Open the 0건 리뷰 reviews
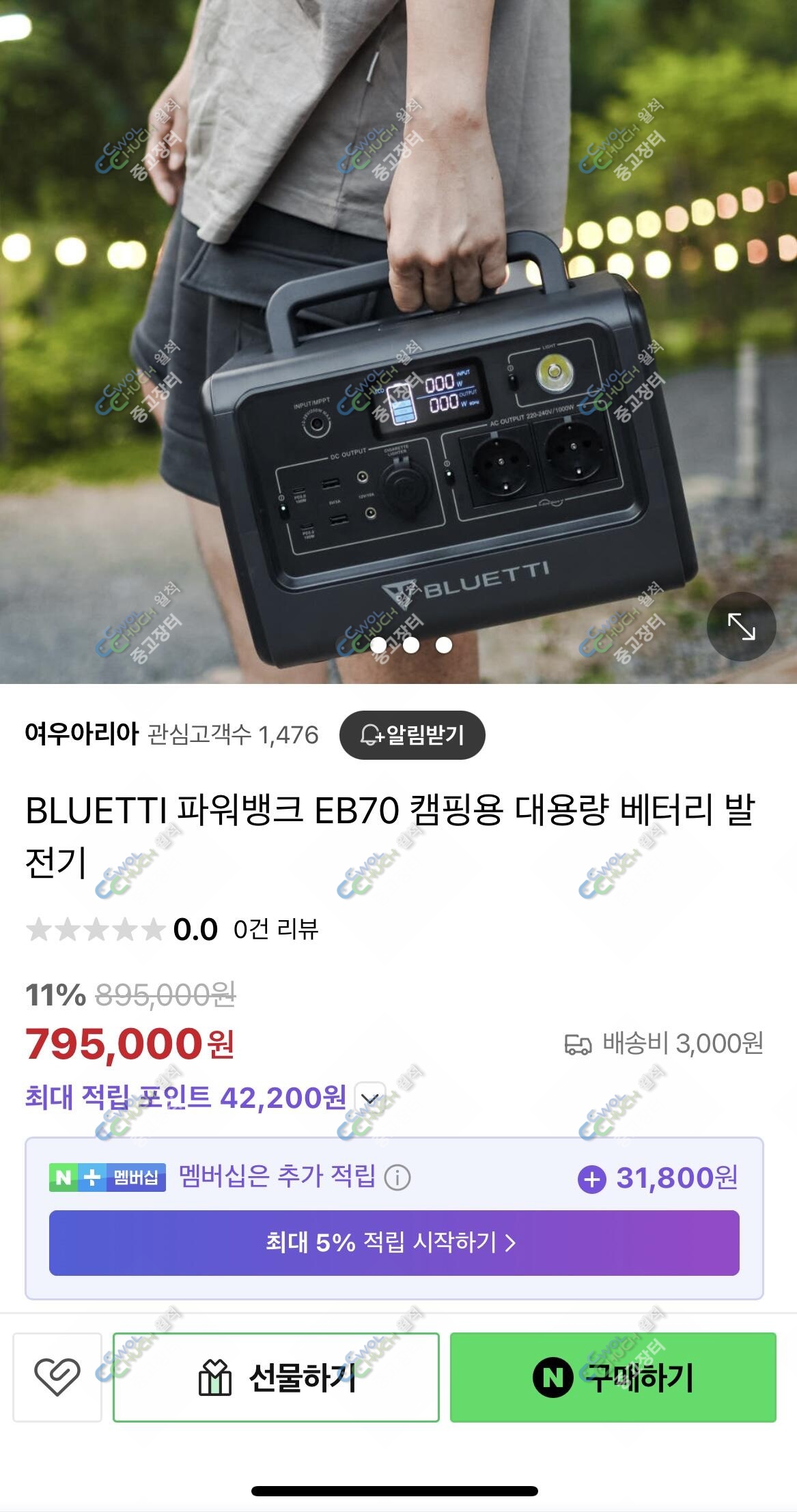797x1512 pixels. (276, 929)
